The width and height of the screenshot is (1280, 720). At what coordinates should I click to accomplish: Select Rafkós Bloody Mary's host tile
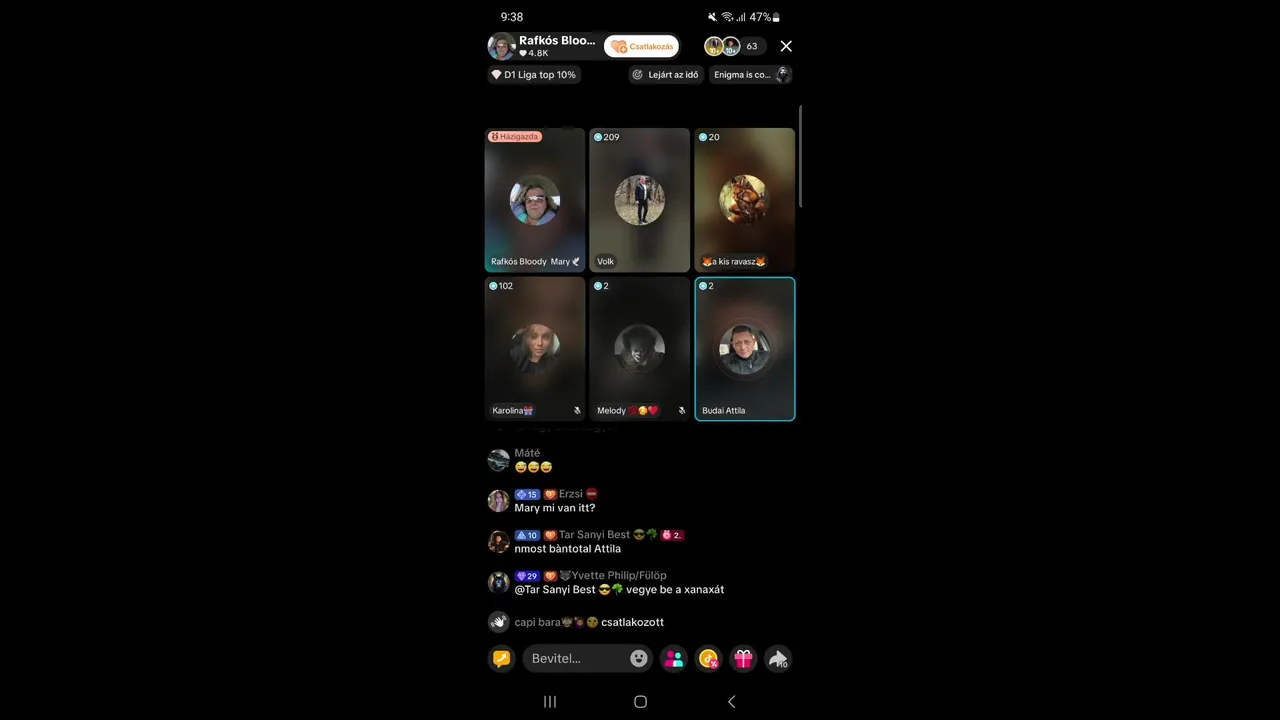(535, 200)
